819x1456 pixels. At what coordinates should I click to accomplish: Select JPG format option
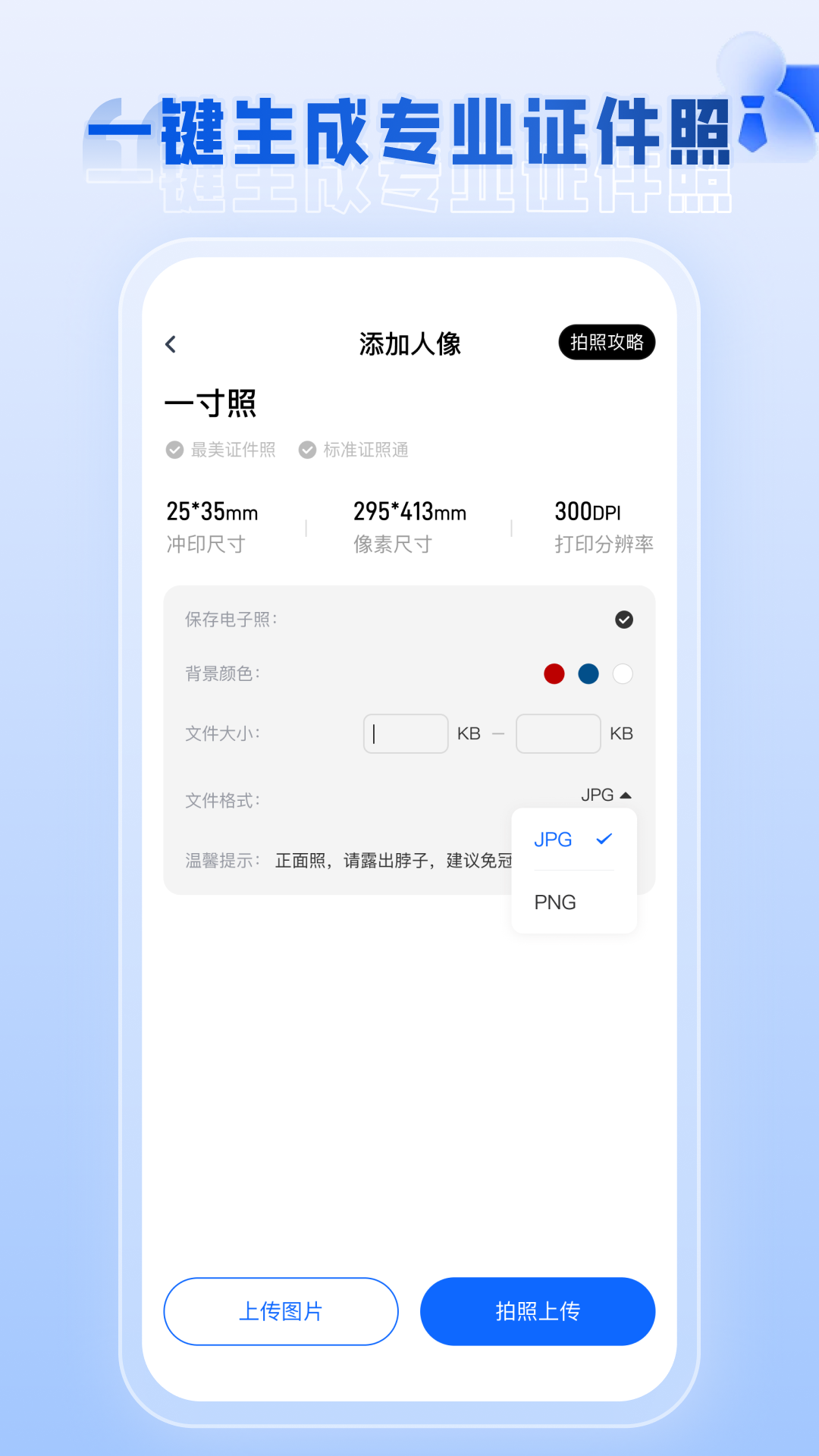coord(554,839)
